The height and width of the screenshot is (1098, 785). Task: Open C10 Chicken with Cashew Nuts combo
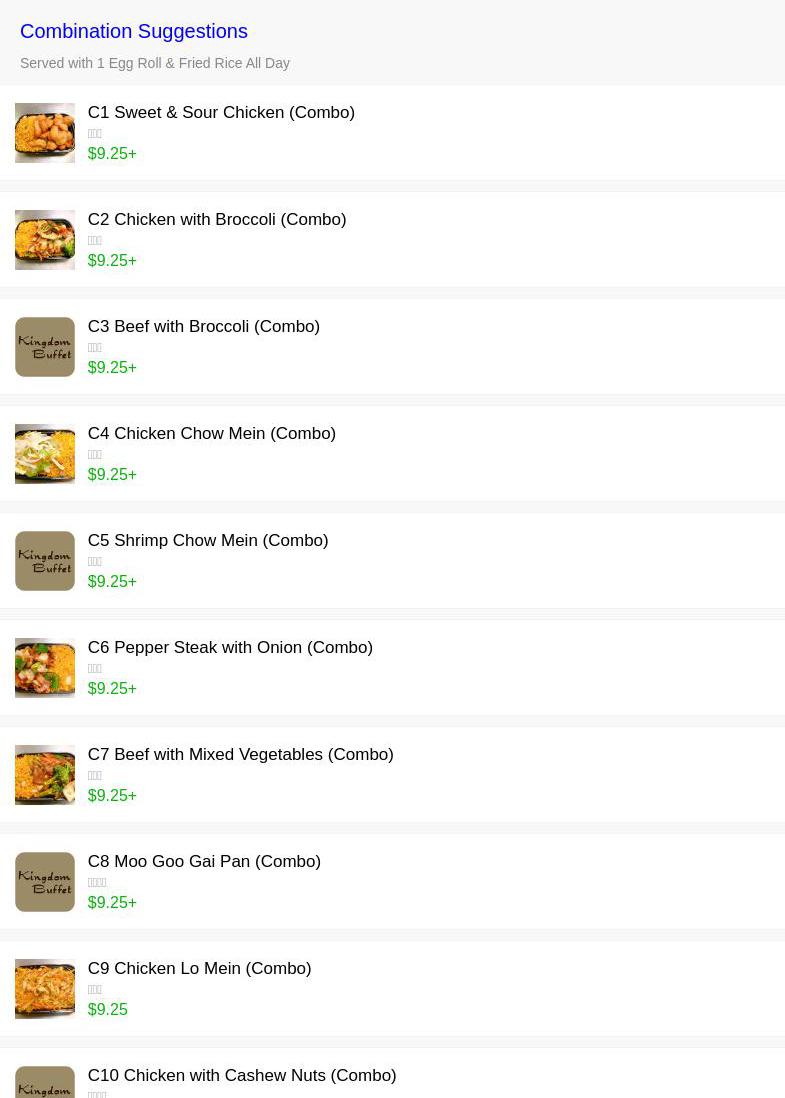coord(241,1076)
